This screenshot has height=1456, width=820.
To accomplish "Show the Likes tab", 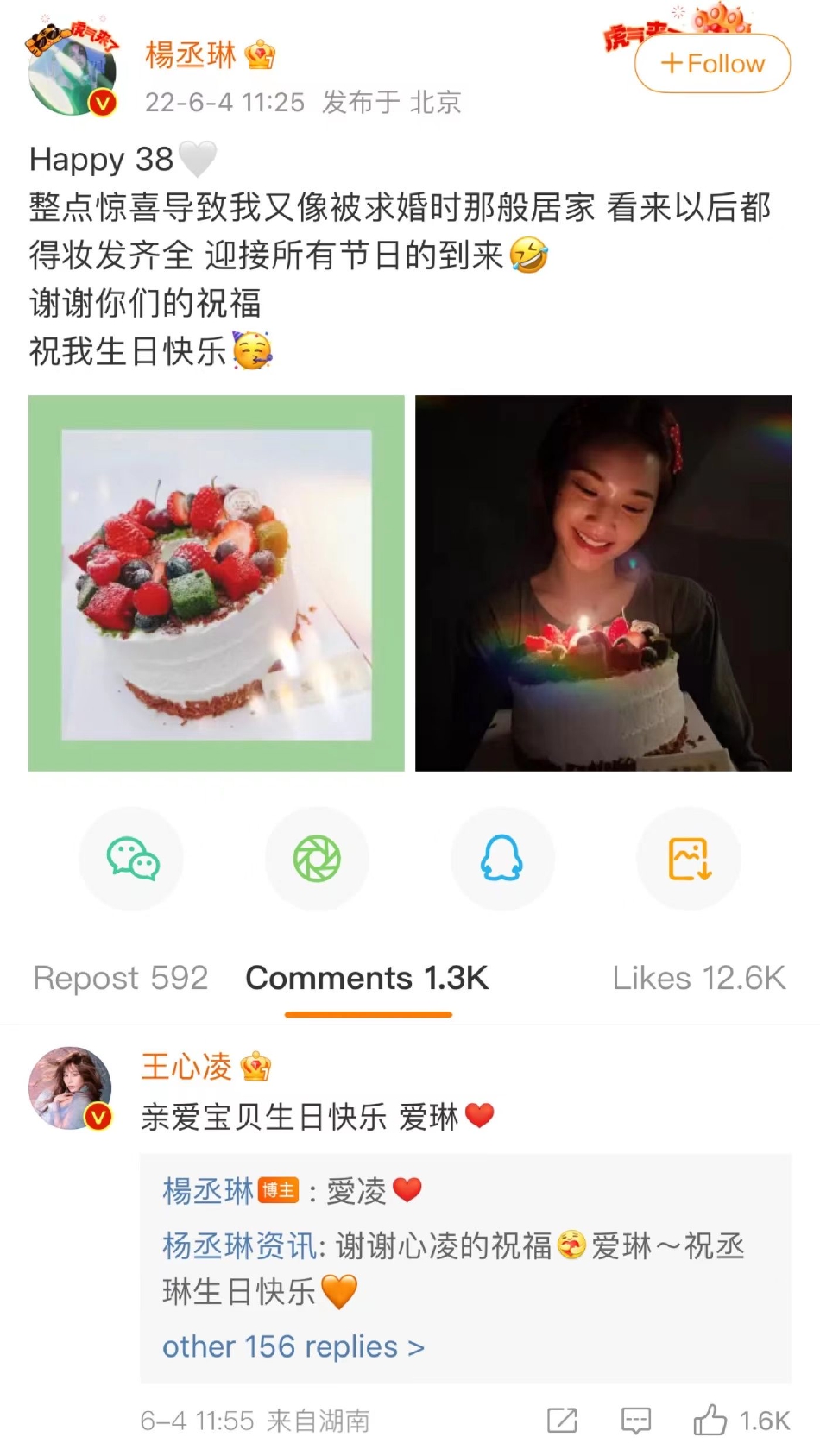I will tap(698, 978).
